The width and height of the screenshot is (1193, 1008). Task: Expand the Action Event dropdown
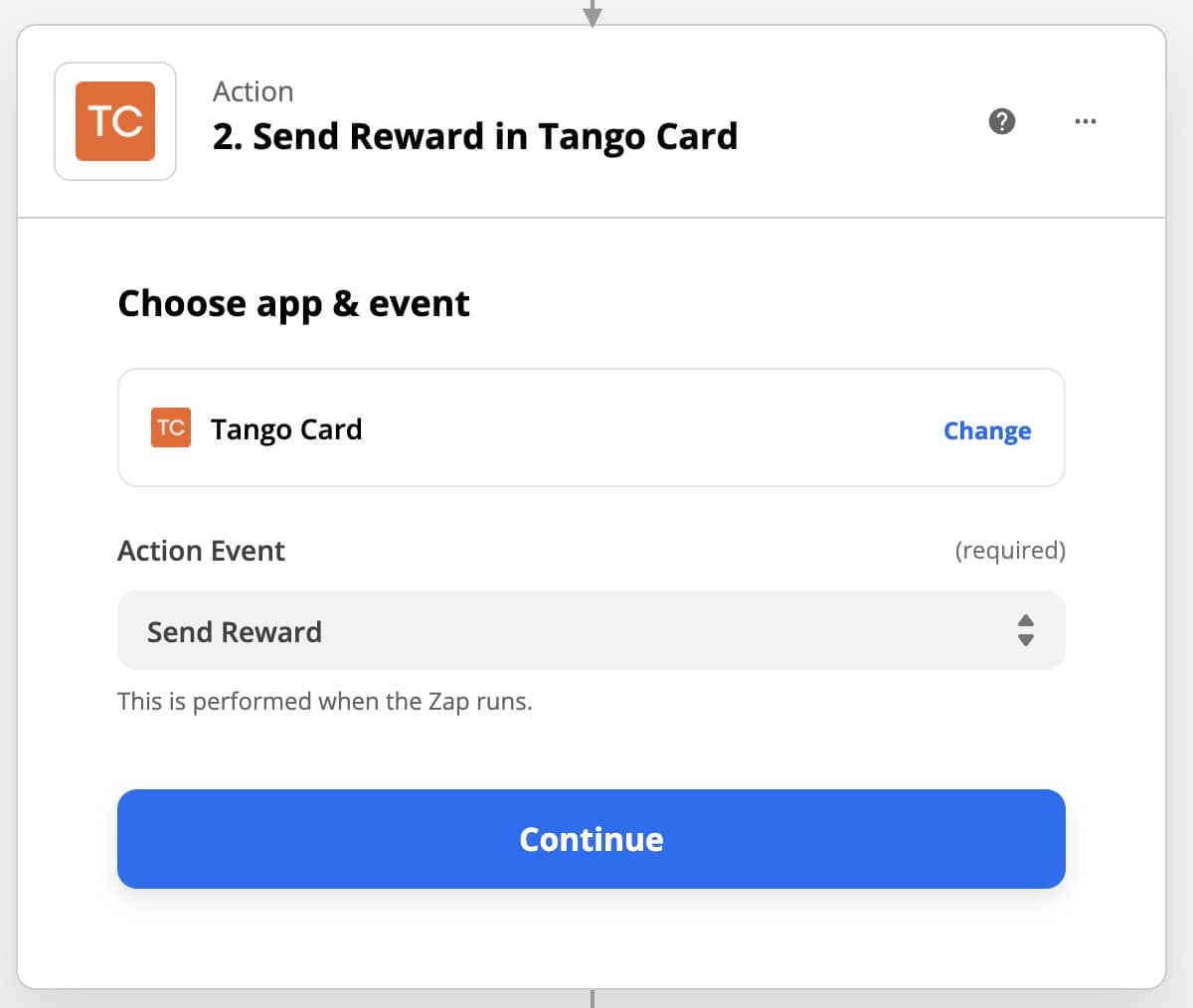pos(591,631)
